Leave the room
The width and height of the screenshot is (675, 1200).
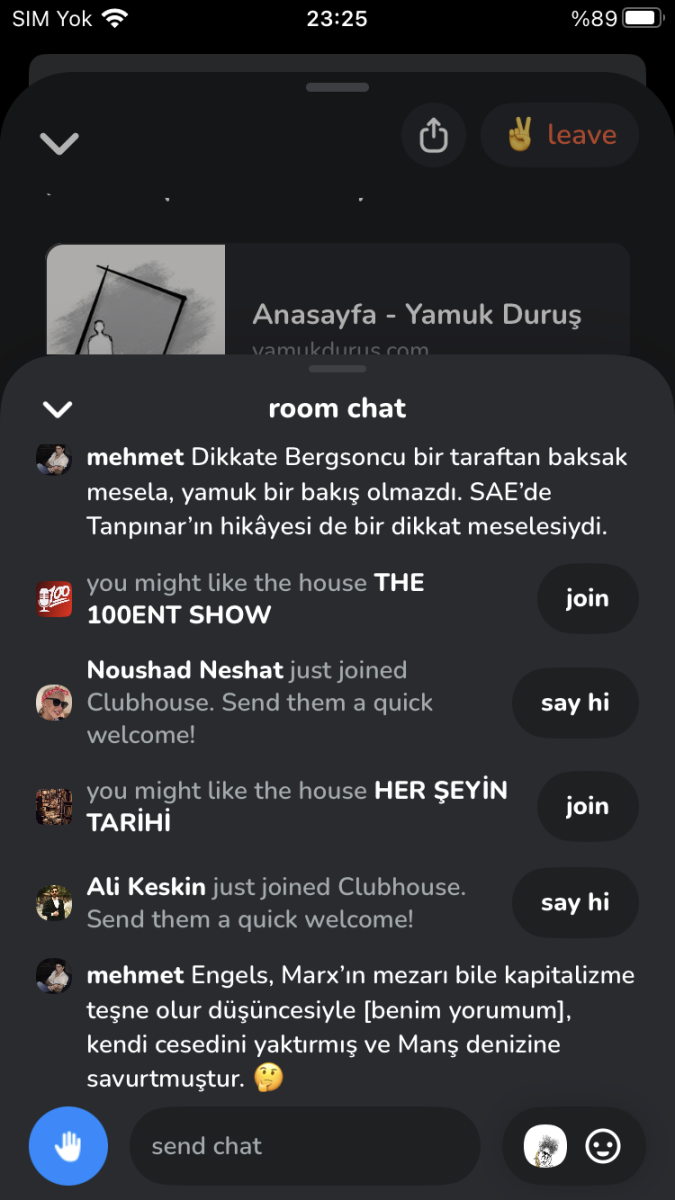coord(560,135)
